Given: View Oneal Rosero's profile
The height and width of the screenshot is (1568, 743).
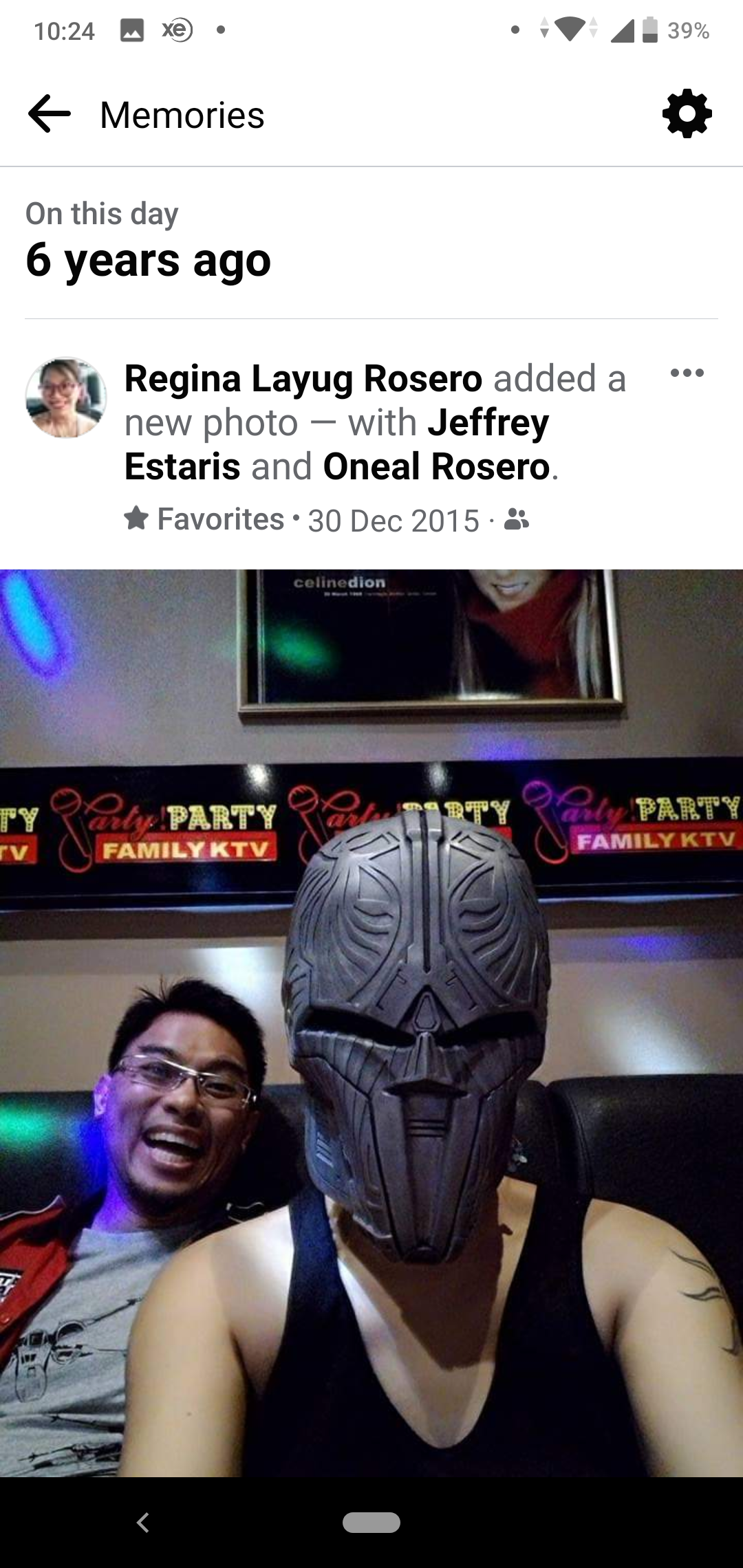Looking at the screenshot, I should pos(436,467).
